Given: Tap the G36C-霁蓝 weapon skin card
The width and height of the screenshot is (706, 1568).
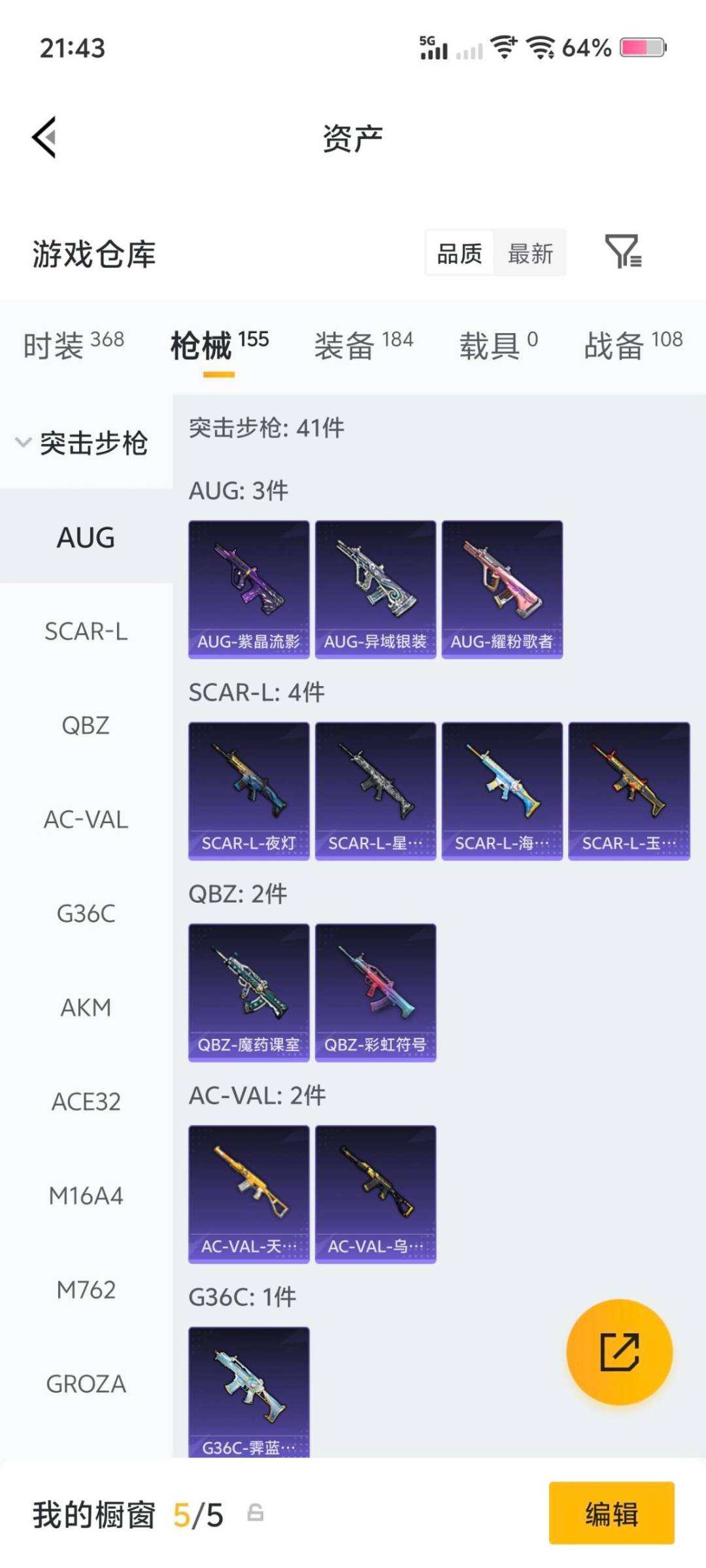Looking at the screenshot, I should 248,1392.
